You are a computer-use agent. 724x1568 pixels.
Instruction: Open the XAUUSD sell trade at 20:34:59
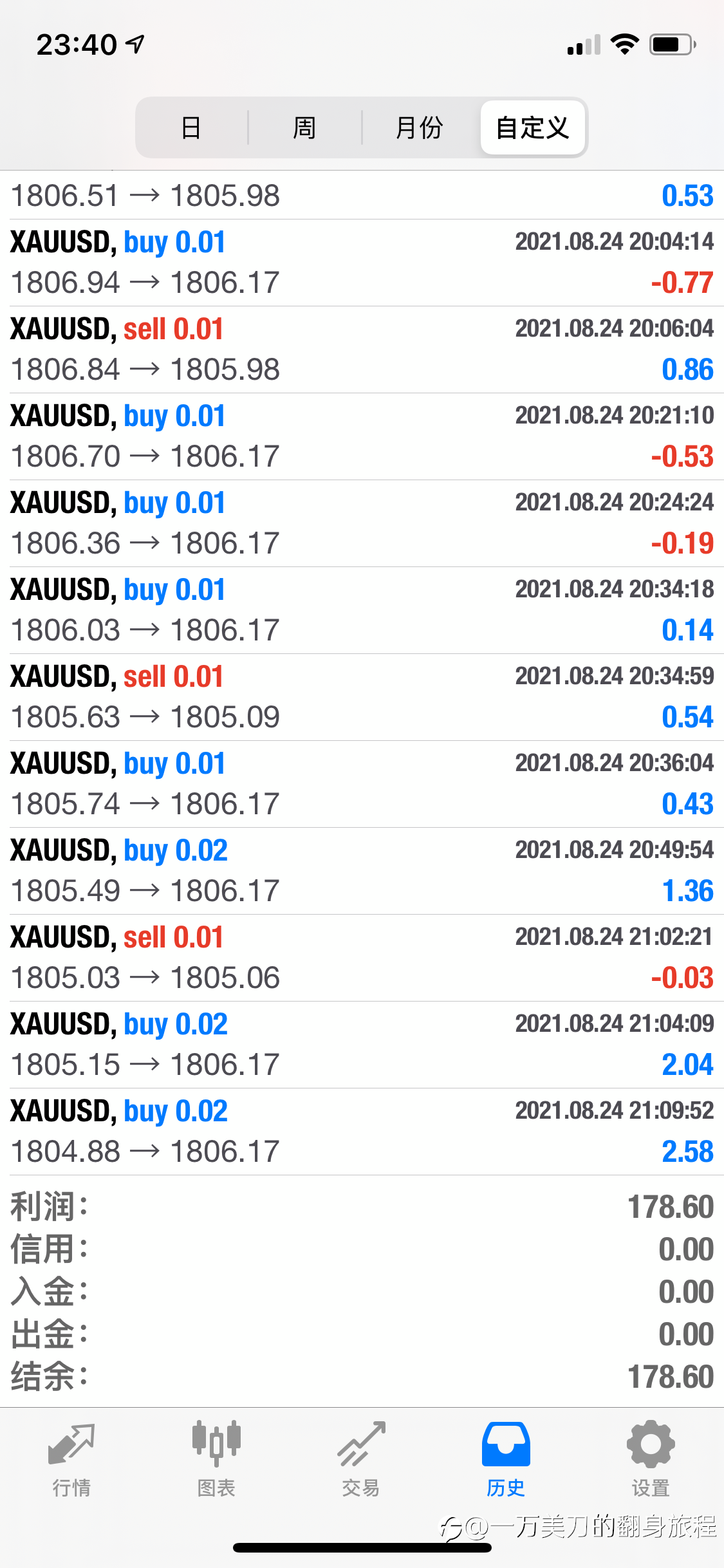pyautogui.click(x=362, y=697)
